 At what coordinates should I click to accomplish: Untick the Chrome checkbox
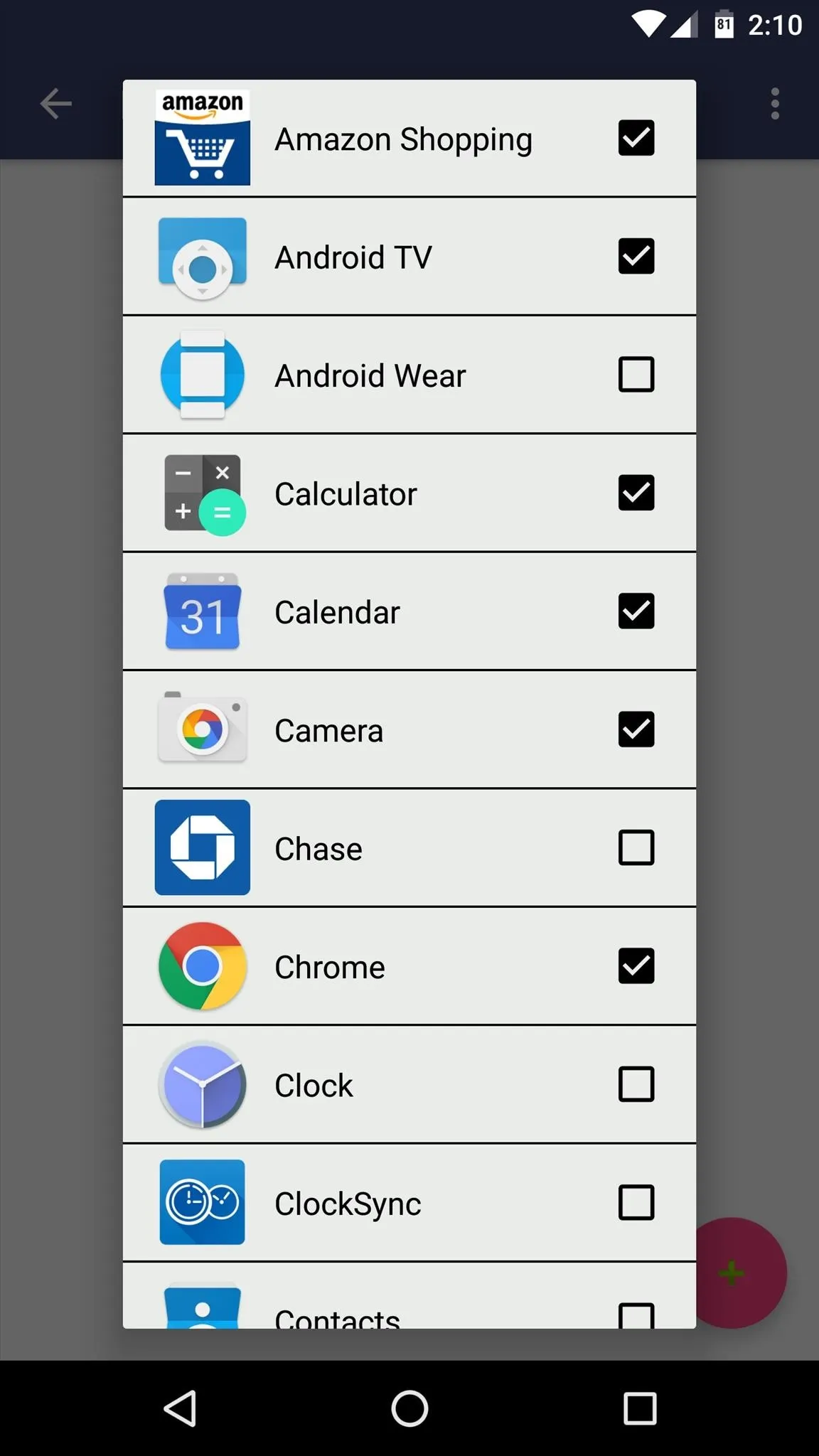click(x=636, y=966)
